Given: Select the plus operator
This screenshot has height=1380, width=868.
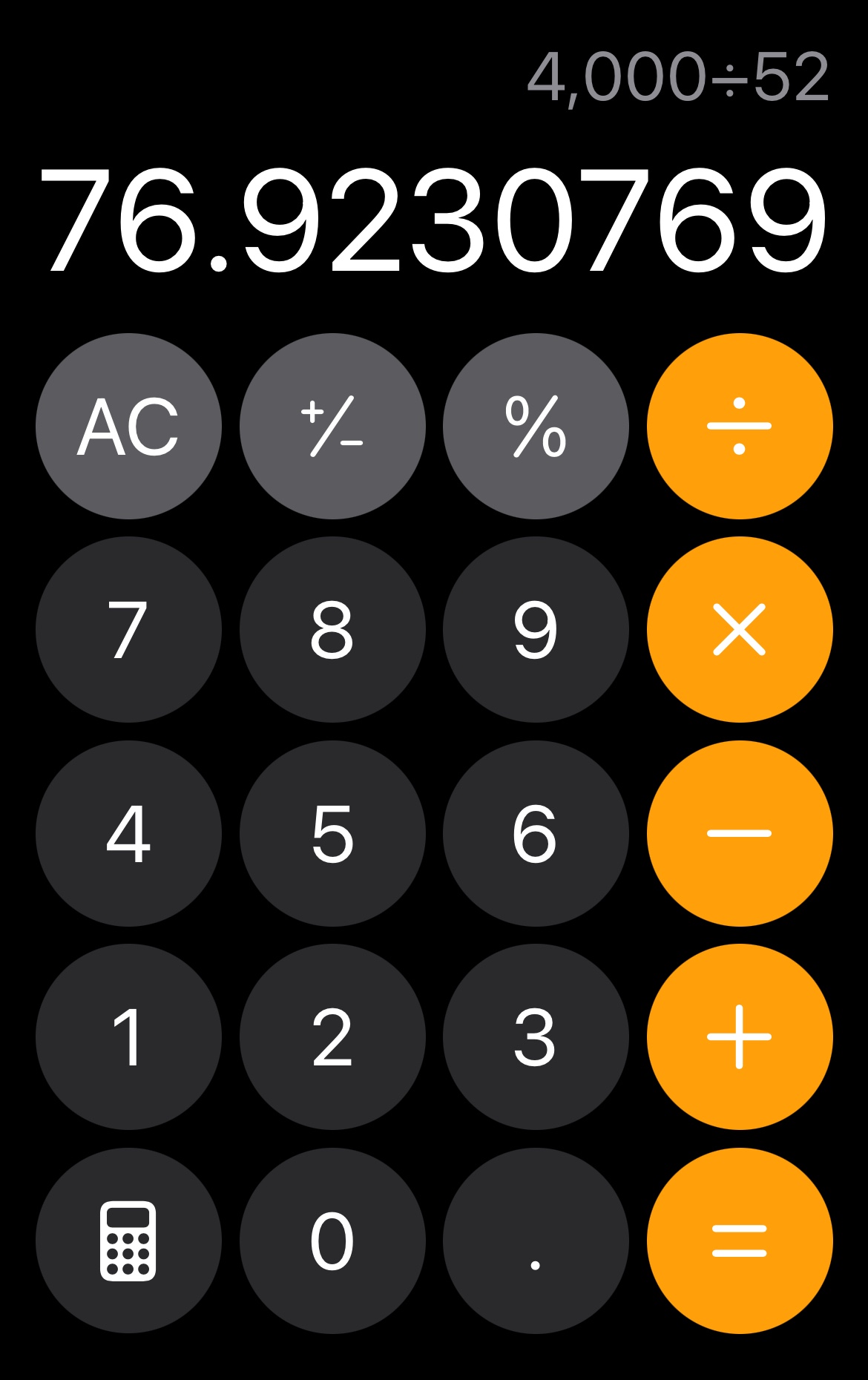Looking at the screenshot, I should click(740, 1036).
